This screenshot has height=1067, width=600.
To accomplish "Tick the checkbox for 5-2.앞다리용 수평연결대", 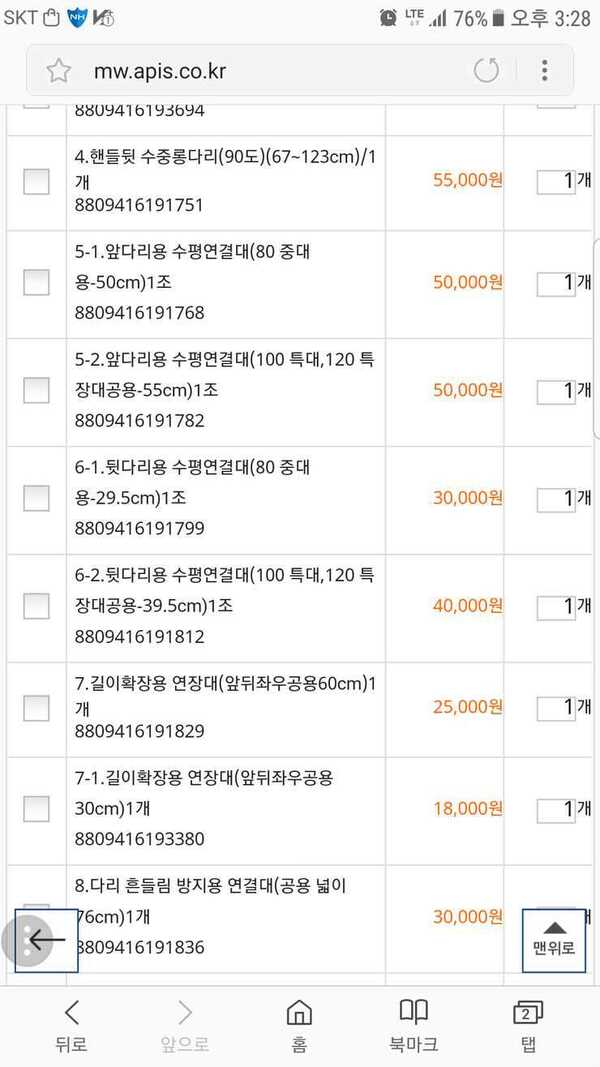I will pyautogui.click(x=36, y=390).
